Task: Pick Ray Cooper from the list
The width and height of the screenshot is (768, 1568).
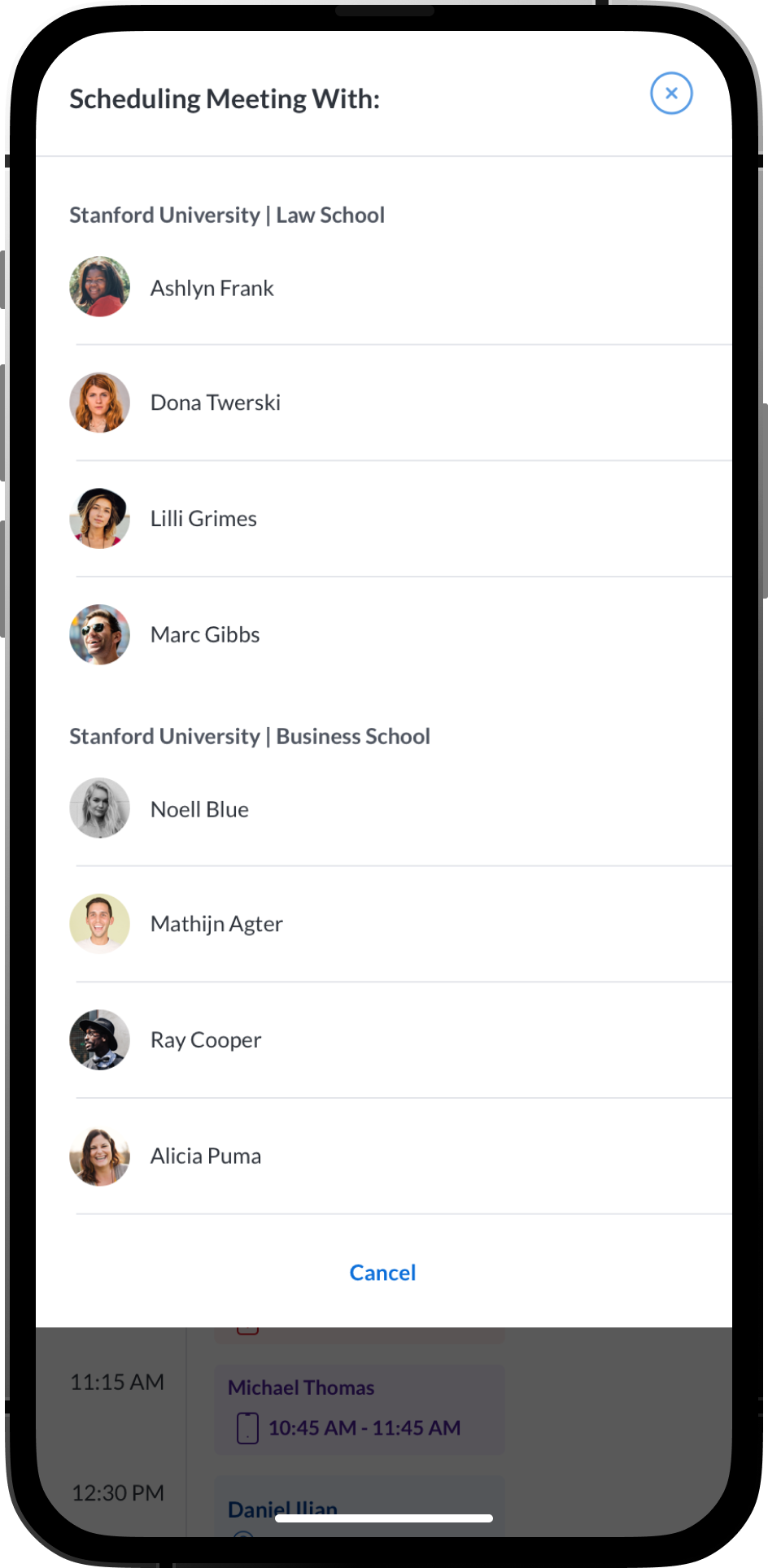Action: (206, 1040)
